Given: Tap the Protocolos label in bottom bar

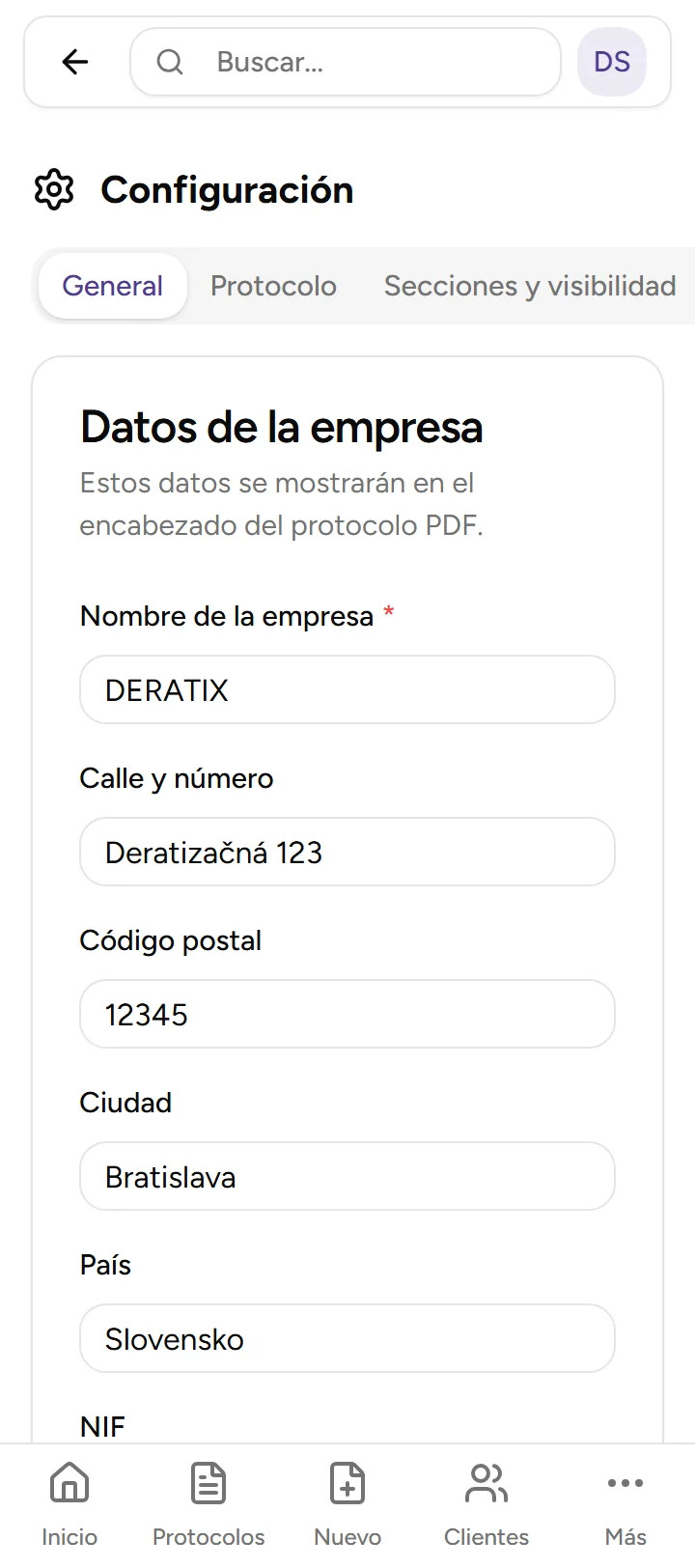Looking at the screenshot, I should [x=208, y=1535].
